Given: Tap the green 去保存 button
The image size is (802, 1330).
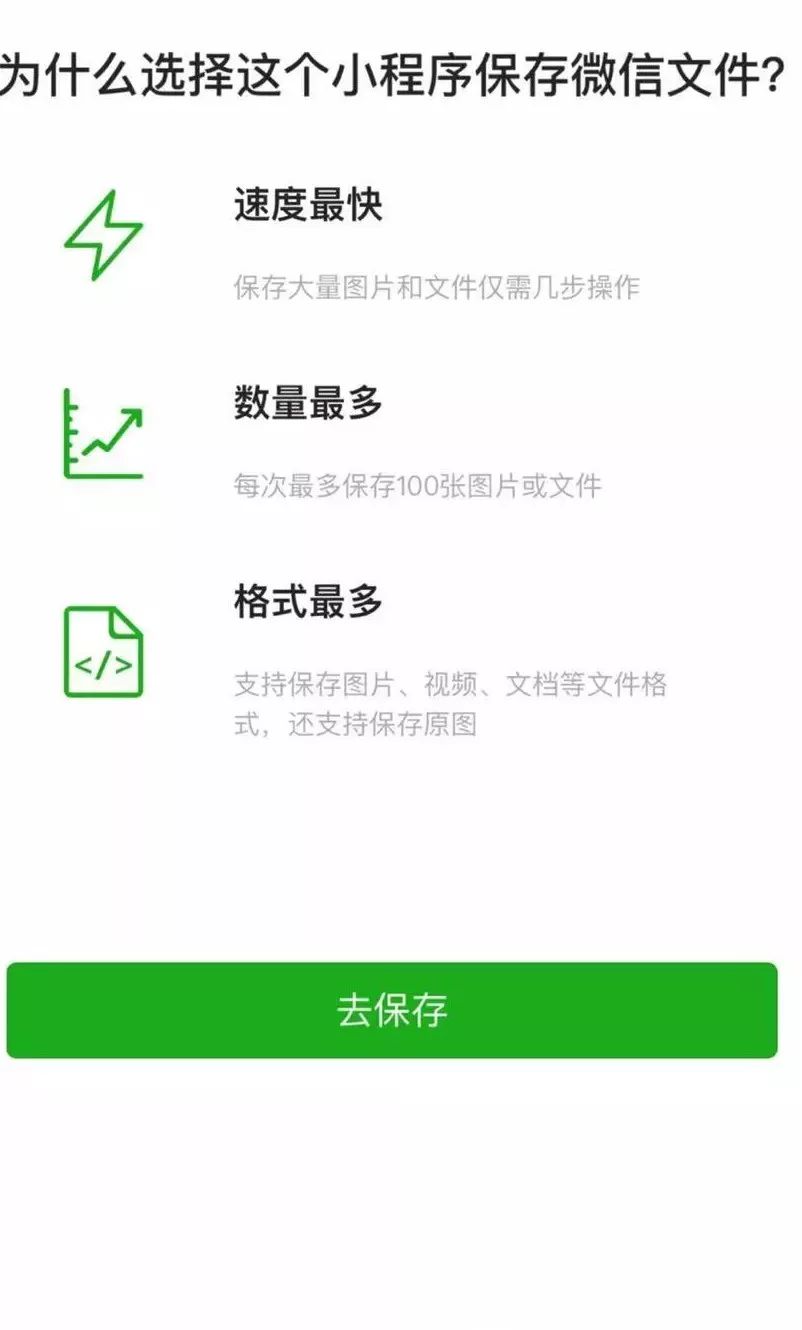Looking at the screenshot, I should point(392,1010).
